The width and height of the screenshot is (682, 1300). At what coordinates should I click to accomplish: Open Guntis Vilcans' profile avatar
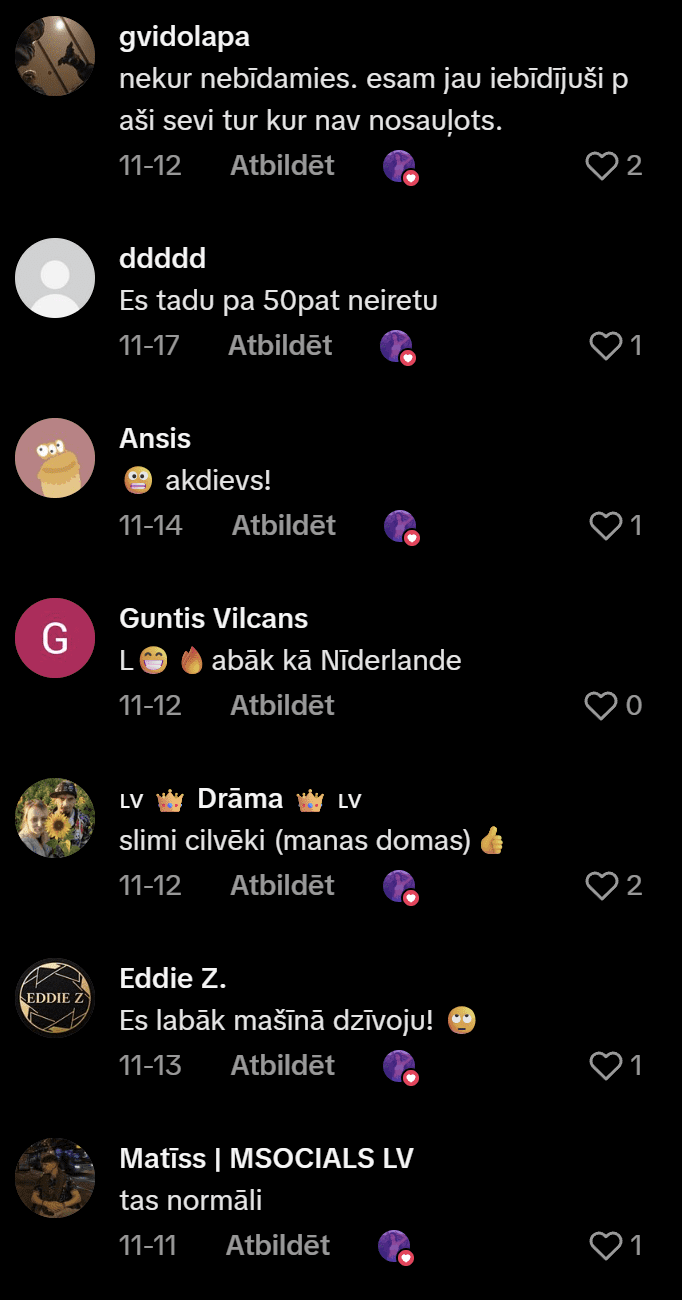(x=55, y=638)
